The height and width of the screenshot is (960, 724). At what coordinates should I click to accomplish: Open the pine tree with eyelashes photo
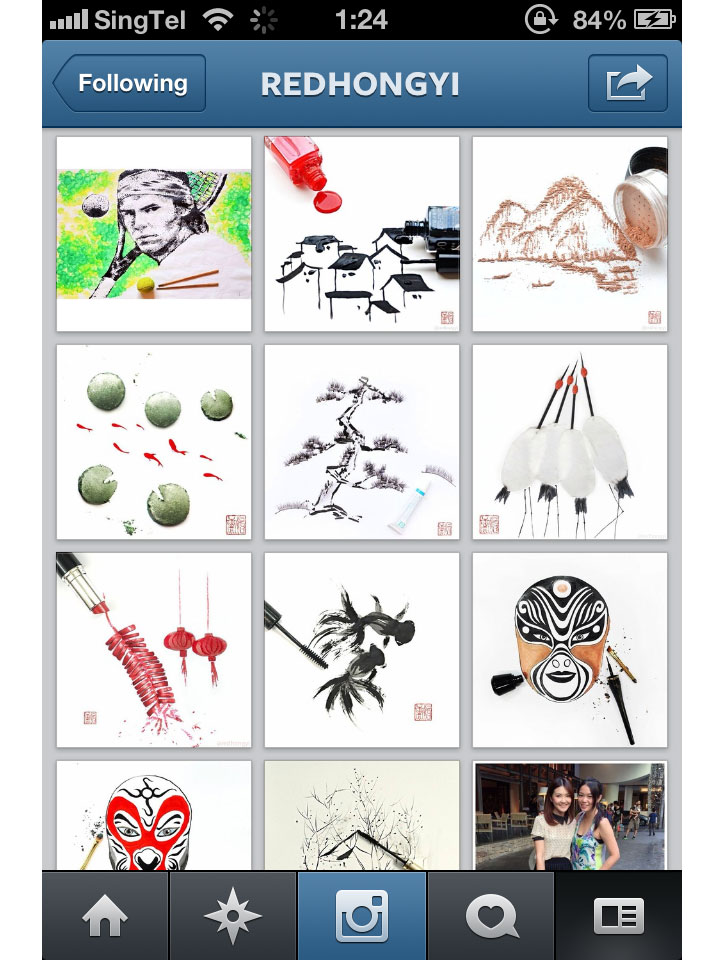[362, 441]
